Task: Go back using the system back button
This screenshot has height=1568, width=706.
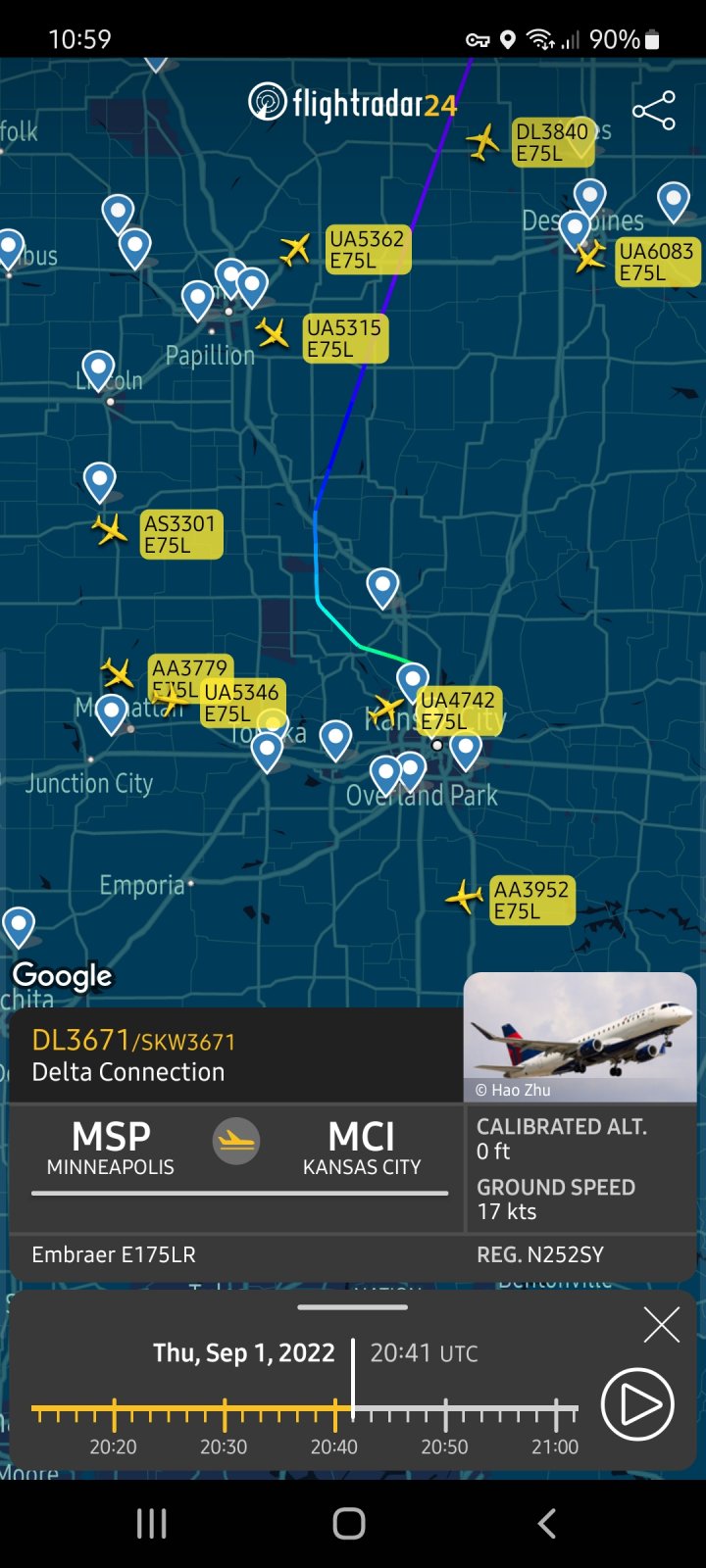Action: point(547,1523)
